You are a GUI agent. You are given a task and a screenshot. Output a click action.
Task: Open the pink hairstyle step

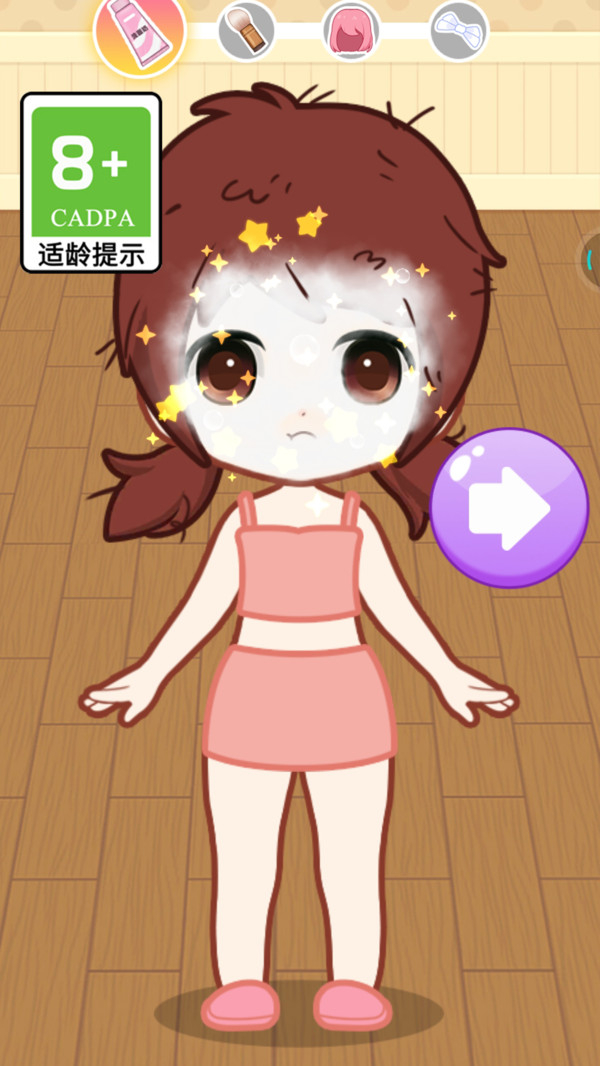(351, 30)
